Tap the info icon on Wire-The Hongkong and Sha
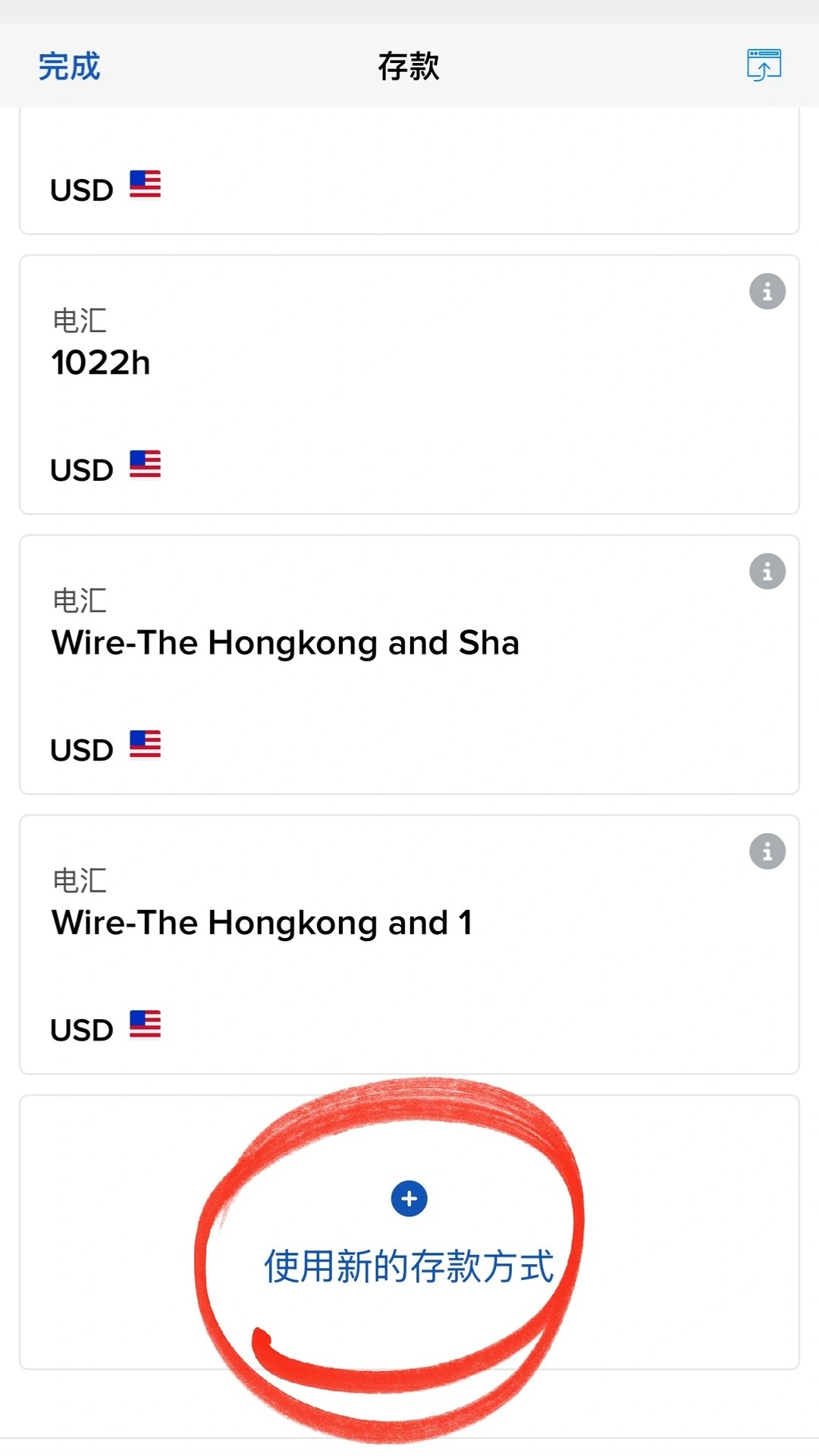 [x=767, y=571]
